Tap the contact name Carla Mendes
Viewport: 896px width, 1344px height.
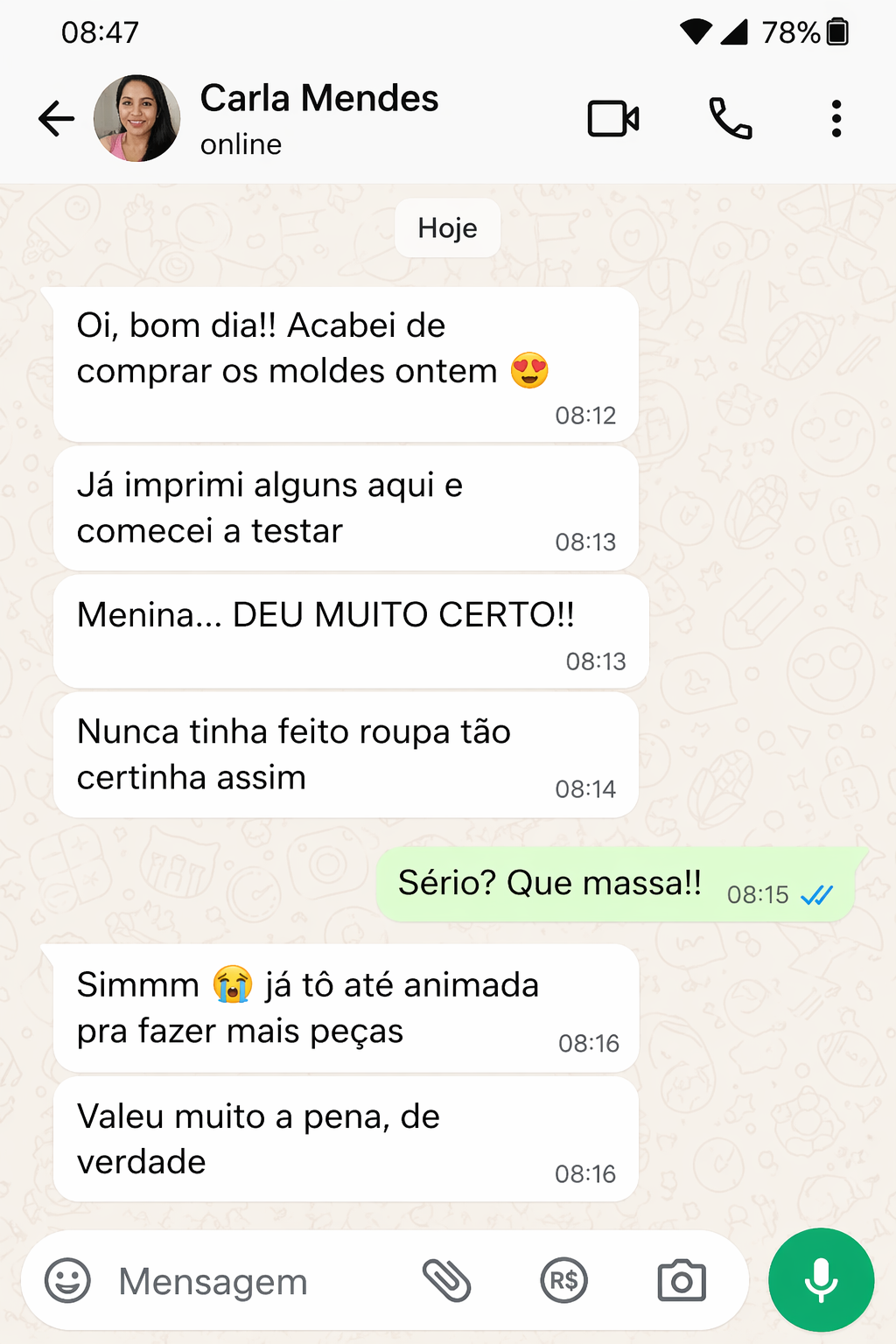click(x=319, y=98)
